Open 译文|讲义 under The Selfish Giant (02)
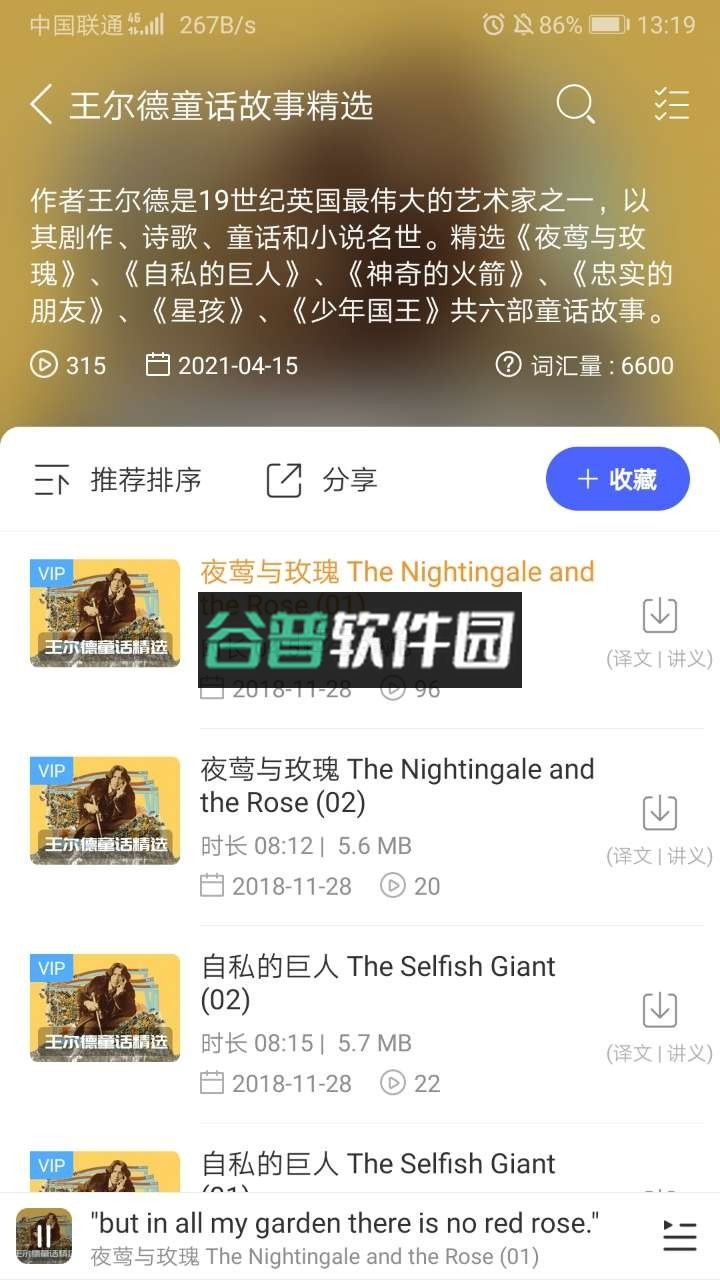This screenshot has height=1280, width=720. (x=658, y=1053)
